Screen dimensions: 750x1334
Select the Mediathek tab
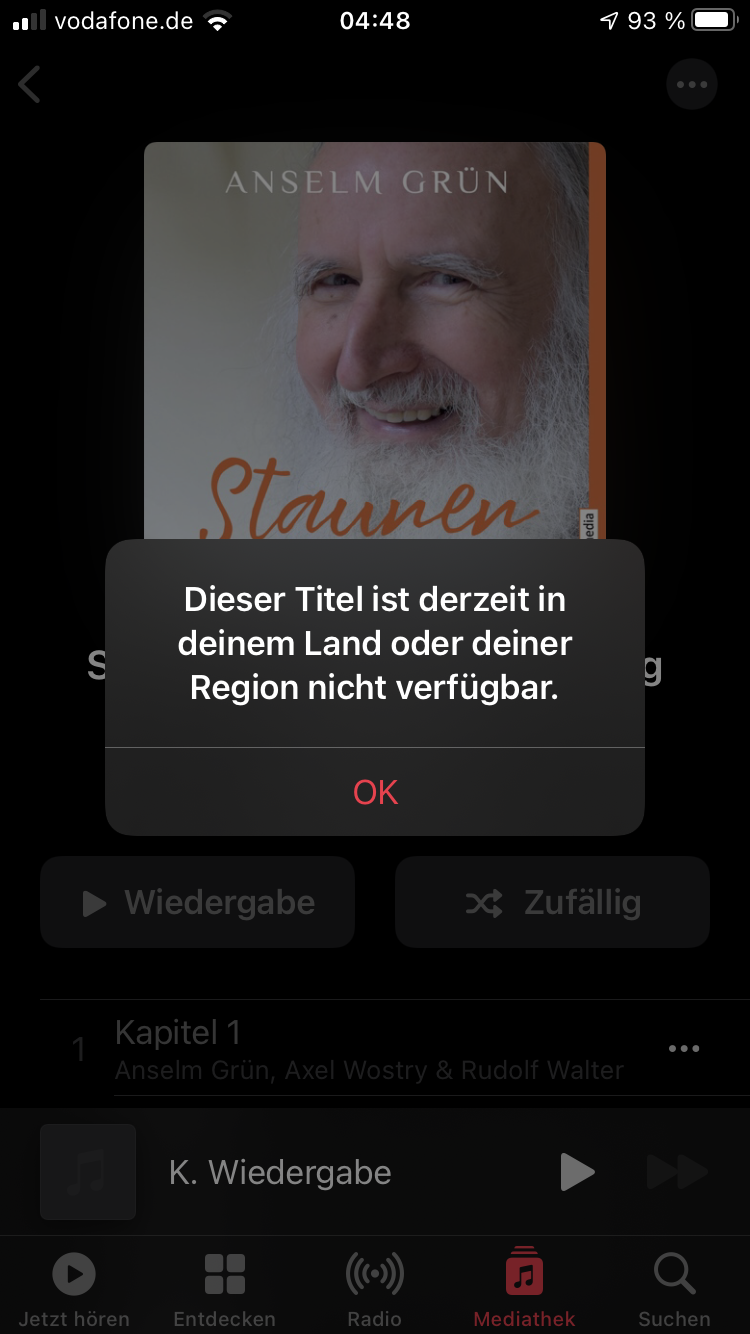click(524, 1288)
